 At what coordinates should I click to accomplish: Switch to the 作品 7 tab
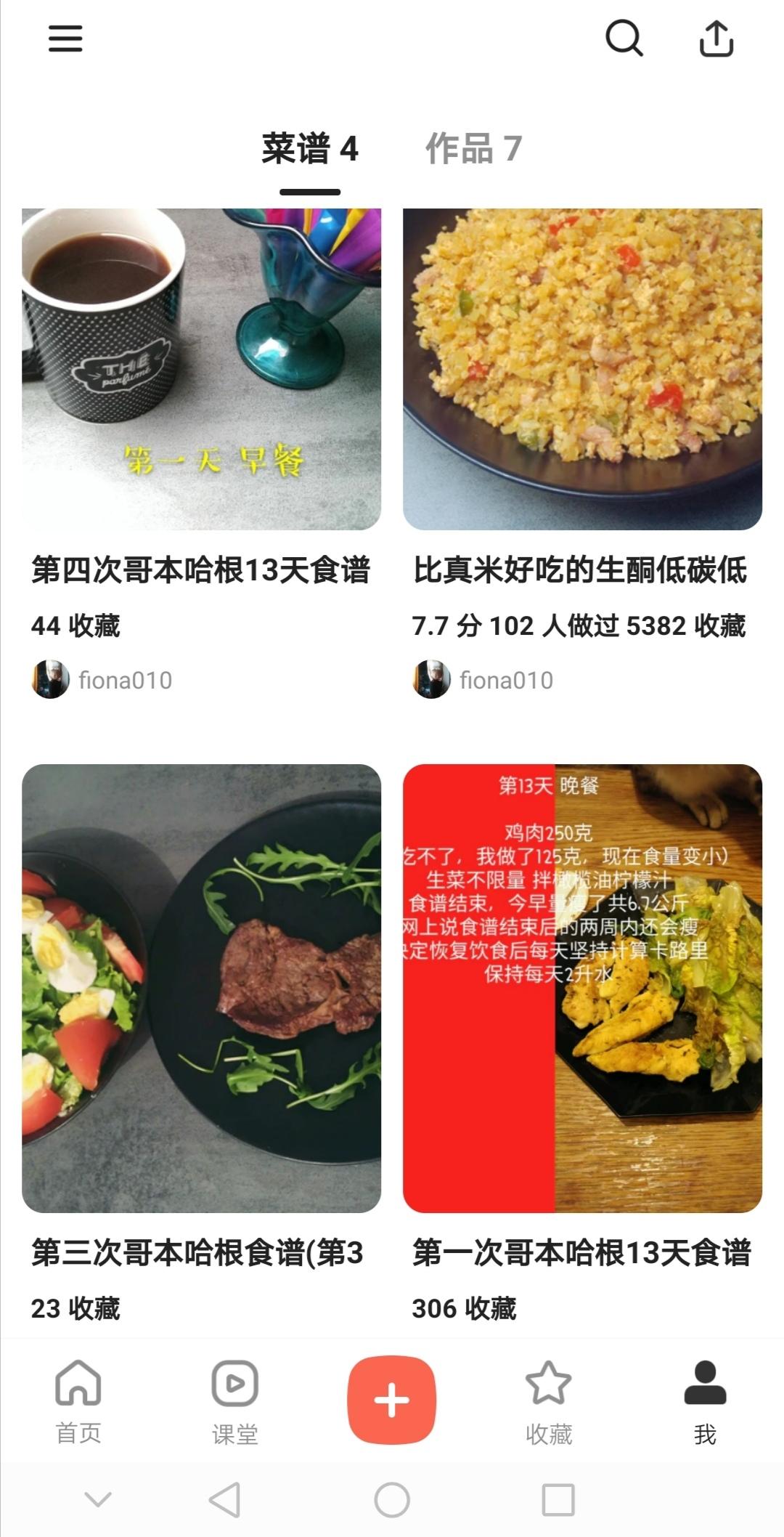473,149
